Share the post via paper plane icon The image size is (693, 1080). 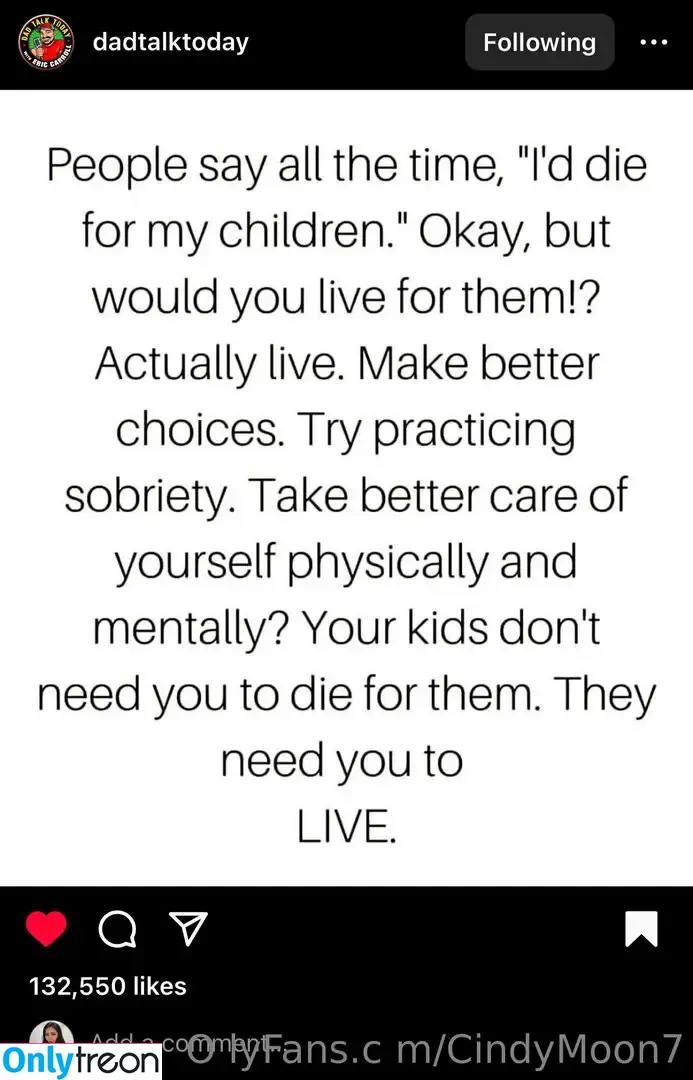(x=187, y=929)
